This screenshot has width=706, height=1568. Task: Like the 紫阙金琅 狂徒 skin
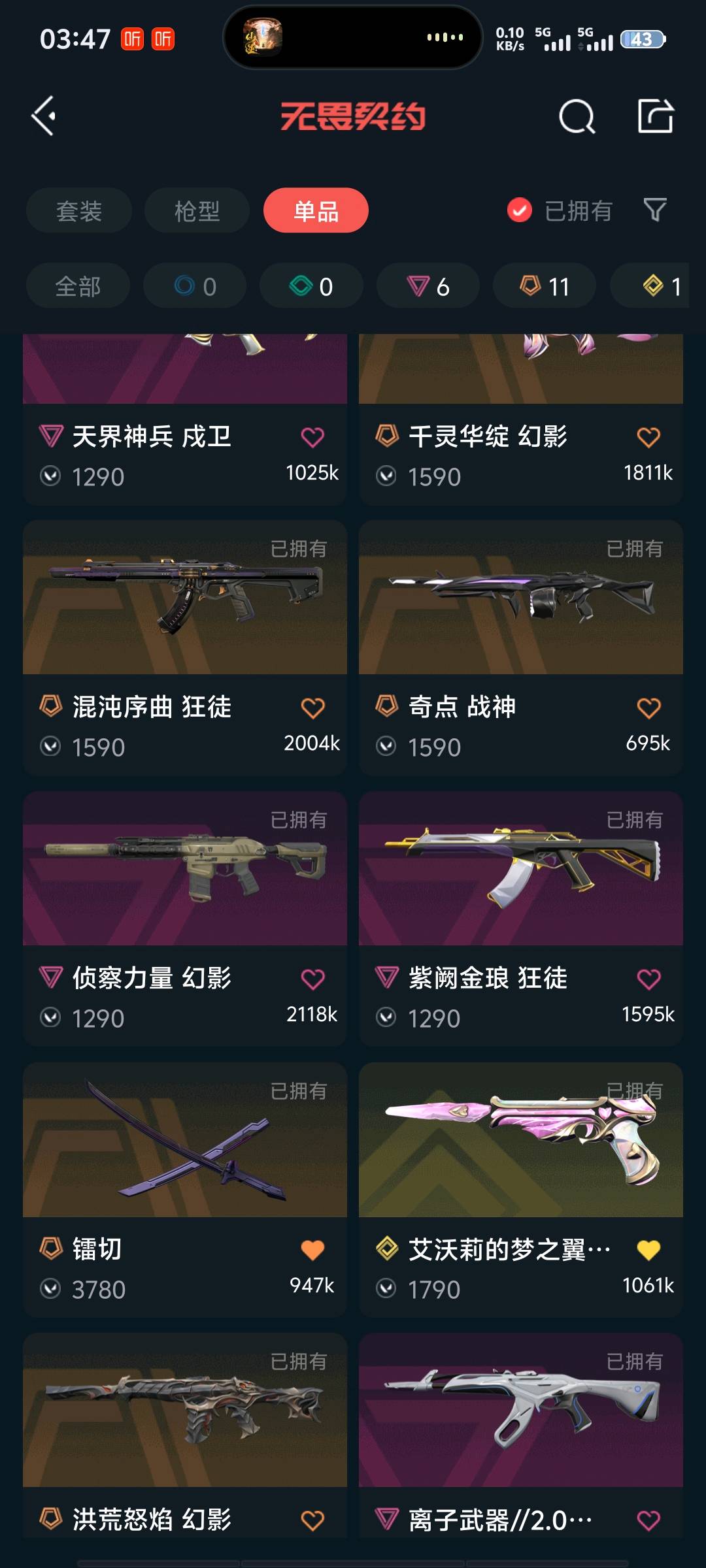pos(648,979)
